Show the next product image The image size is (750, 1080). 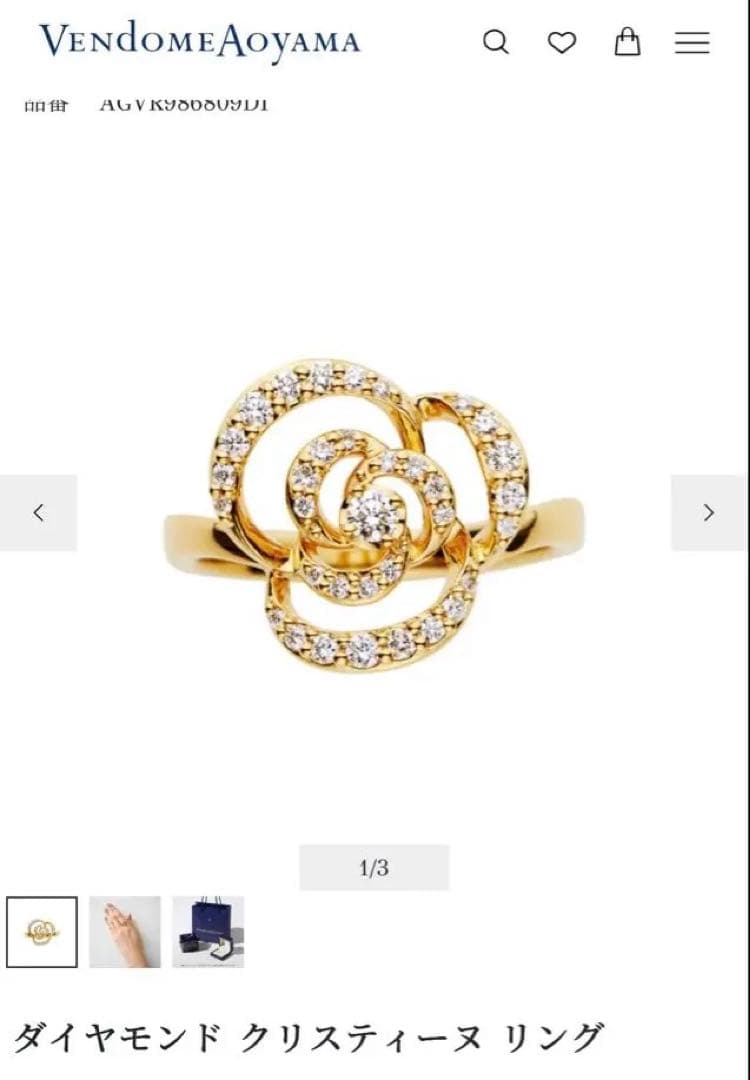[x=709, y=513]
